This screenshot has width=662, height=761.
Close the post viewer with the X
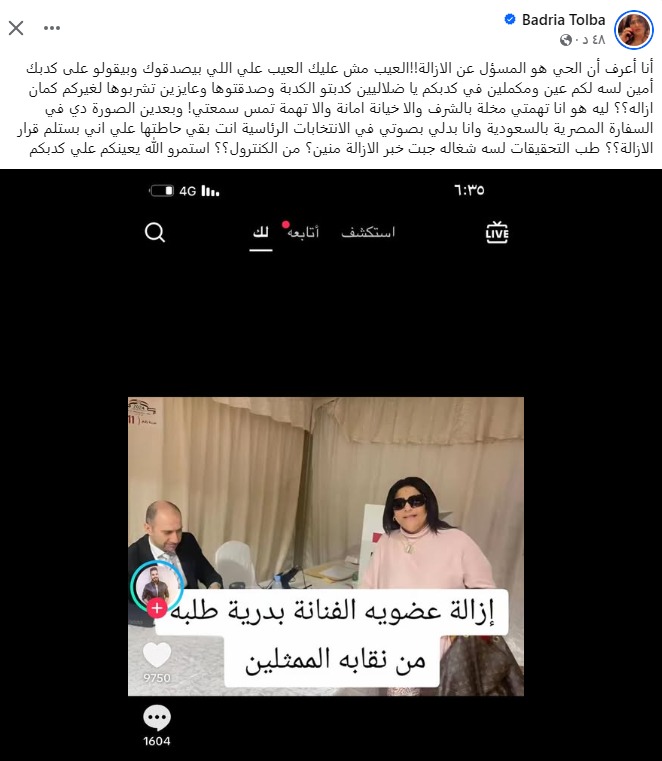(x=16, y=28)
